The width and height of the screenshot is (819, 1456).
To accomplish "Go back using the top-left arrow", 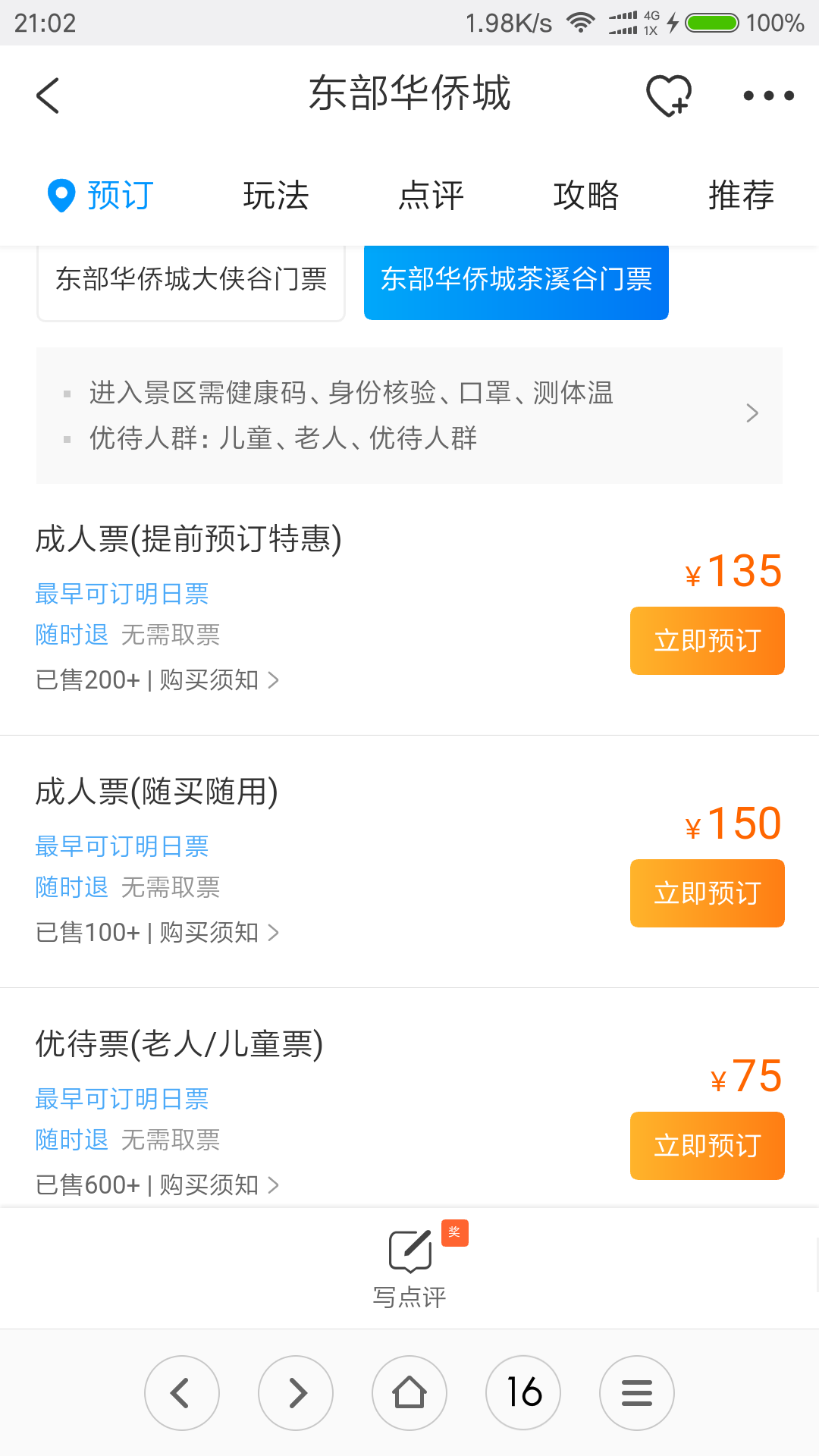I will [x=48, y=96].
